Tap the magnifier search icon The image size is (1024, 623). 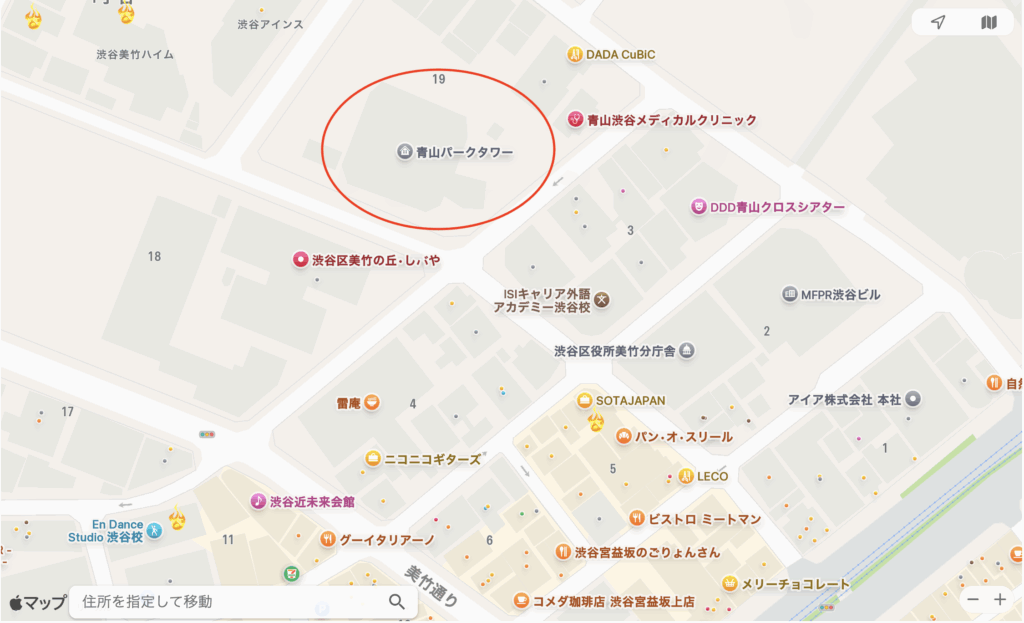(396, 602)
